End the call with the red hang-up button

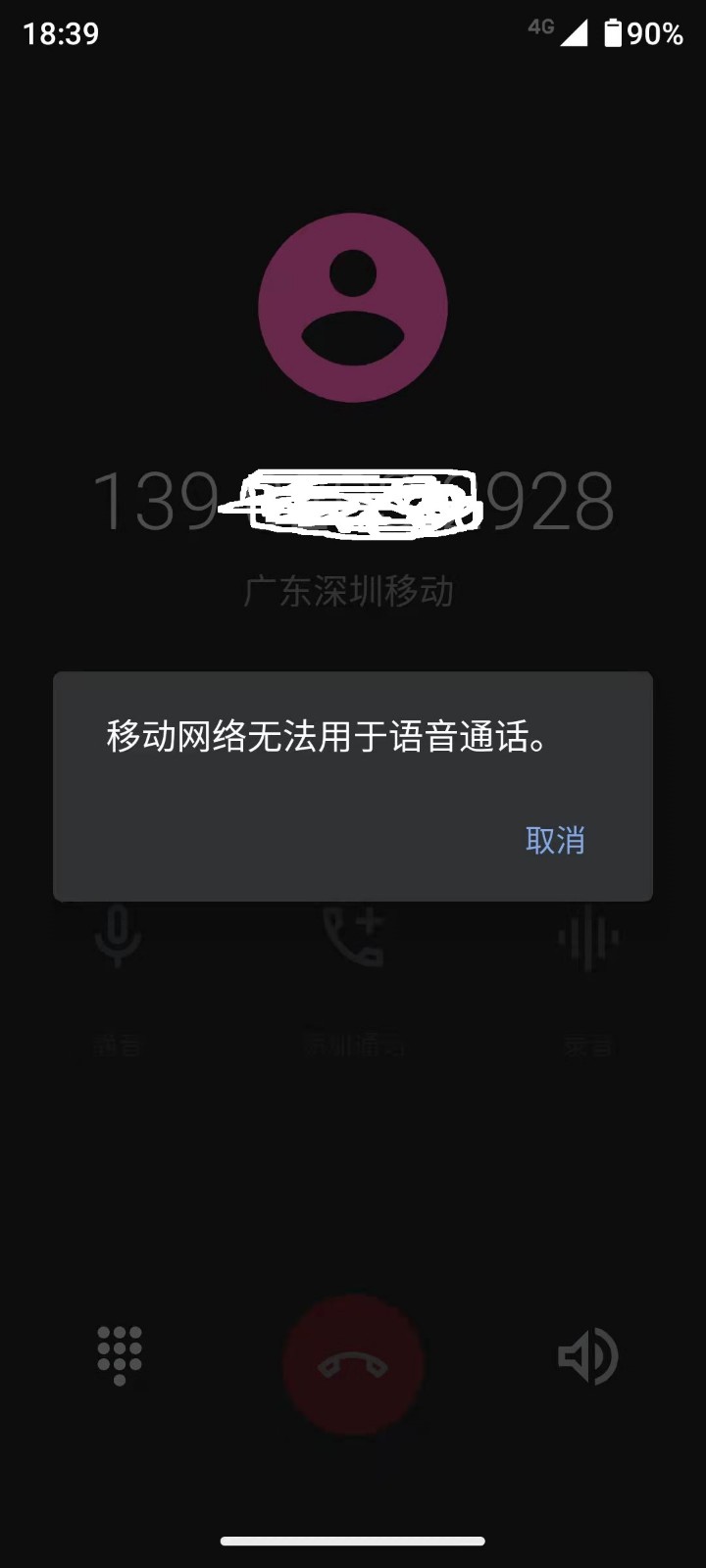pyautogui.click(x=353, y=1364)
